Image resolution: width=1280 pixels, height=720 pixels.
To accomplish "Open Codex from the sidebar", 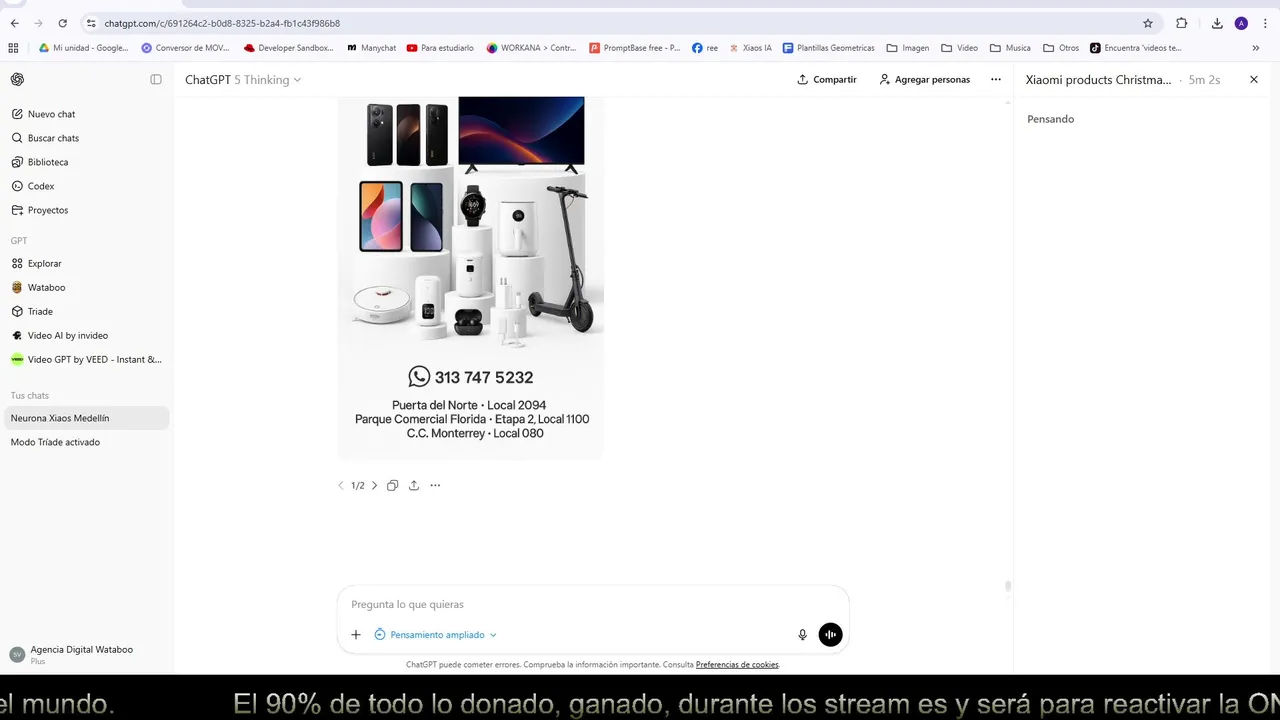I will tap(40, 186).
